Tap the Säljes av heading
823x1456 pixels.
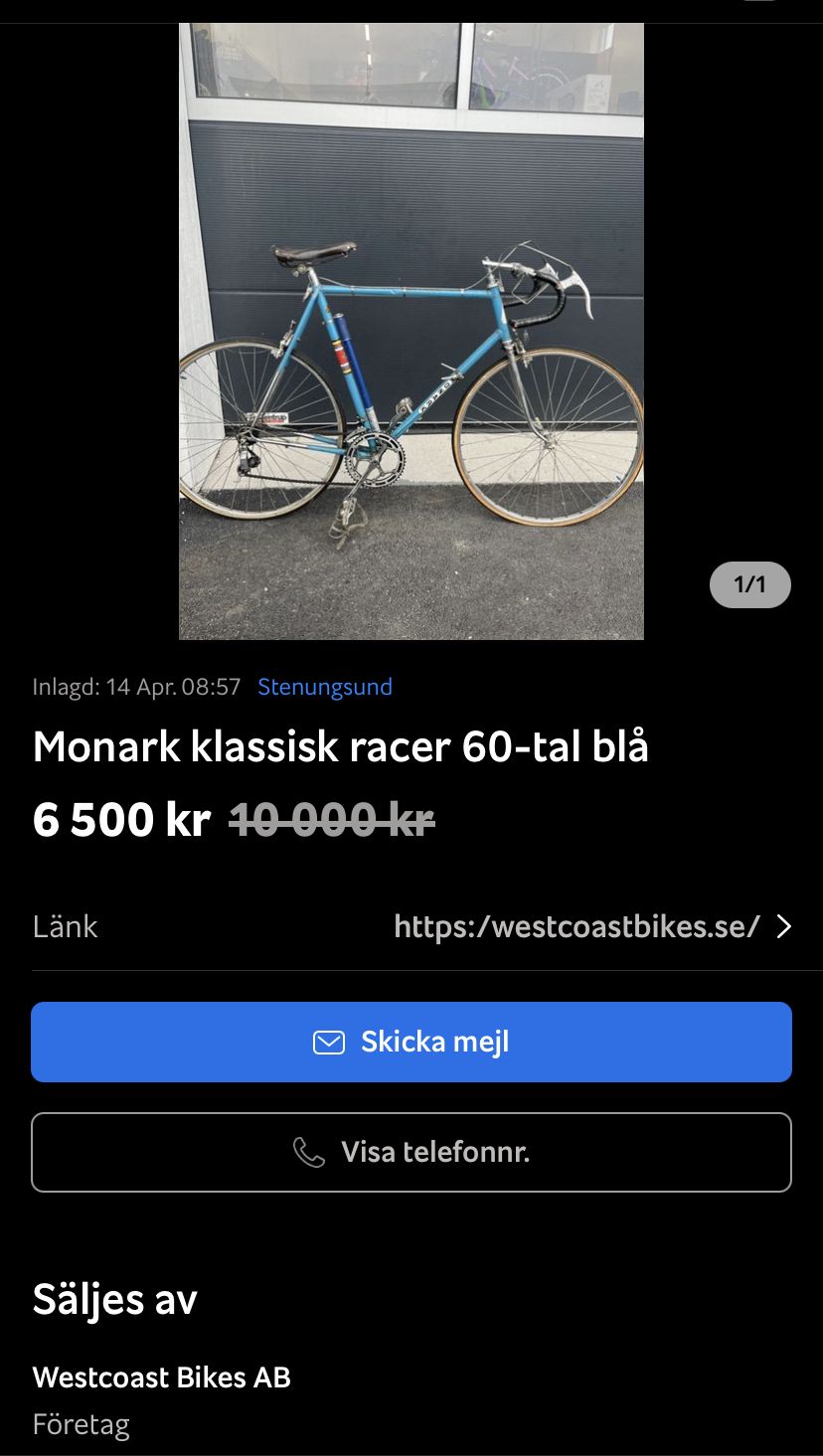click(114, 1298)
